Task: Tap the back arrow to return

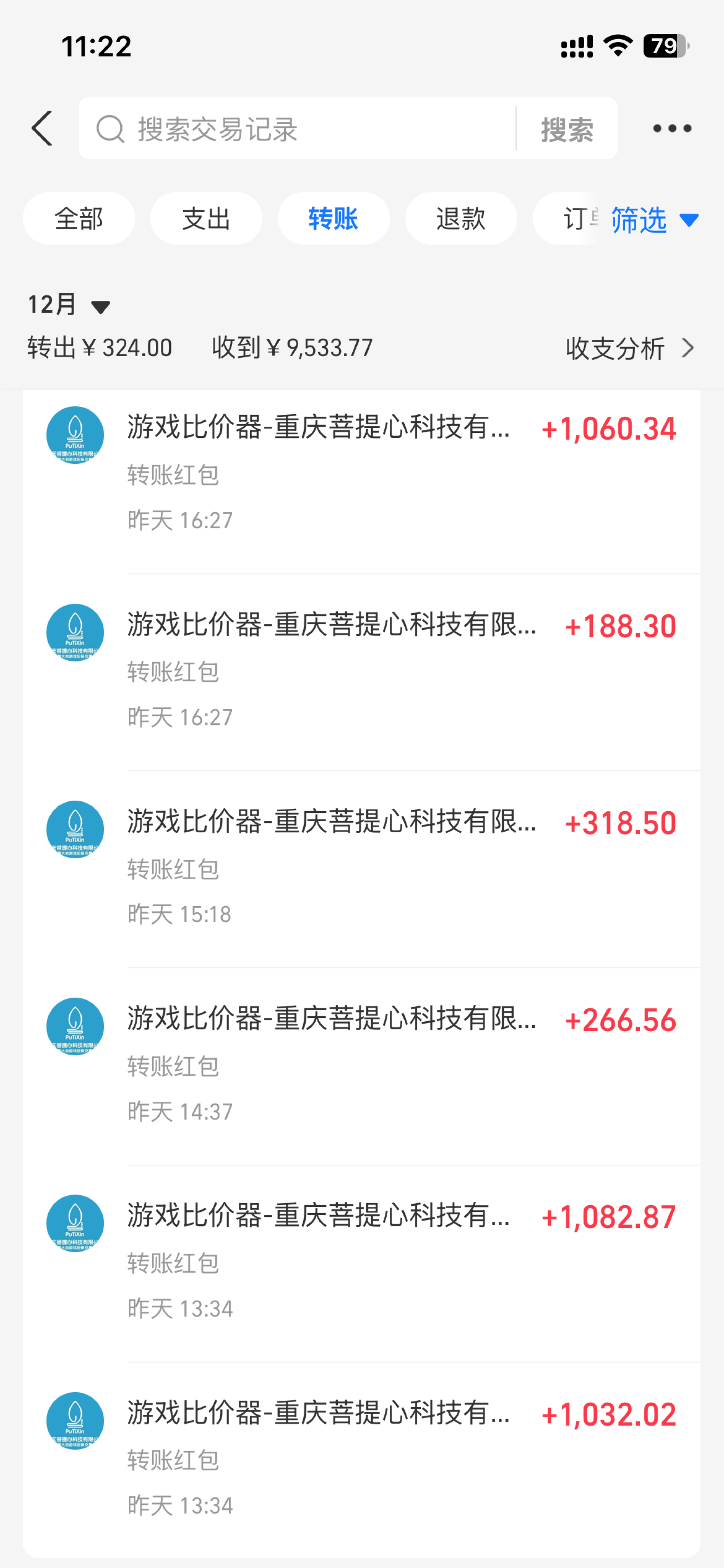Action: click(41, 128)
